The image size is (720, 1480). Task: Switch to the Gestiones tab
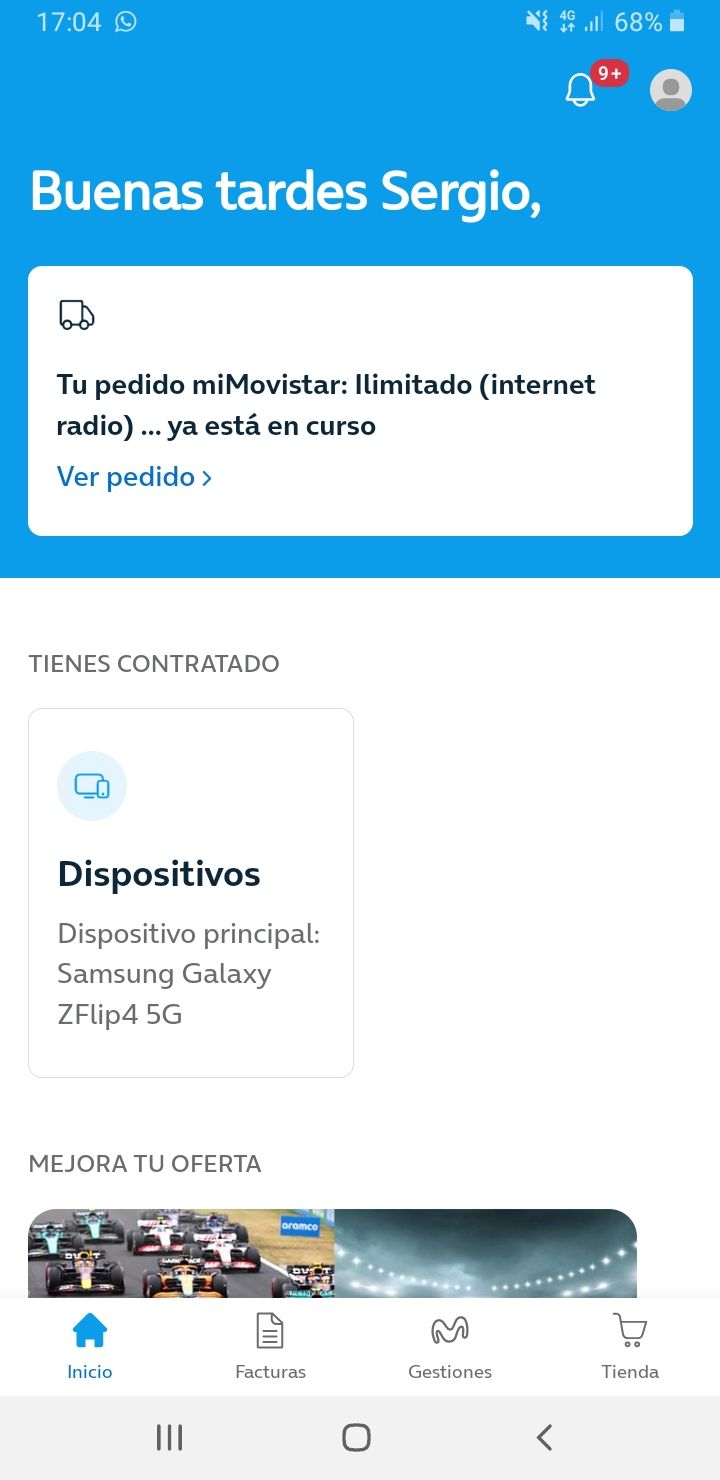(449, 1346)
